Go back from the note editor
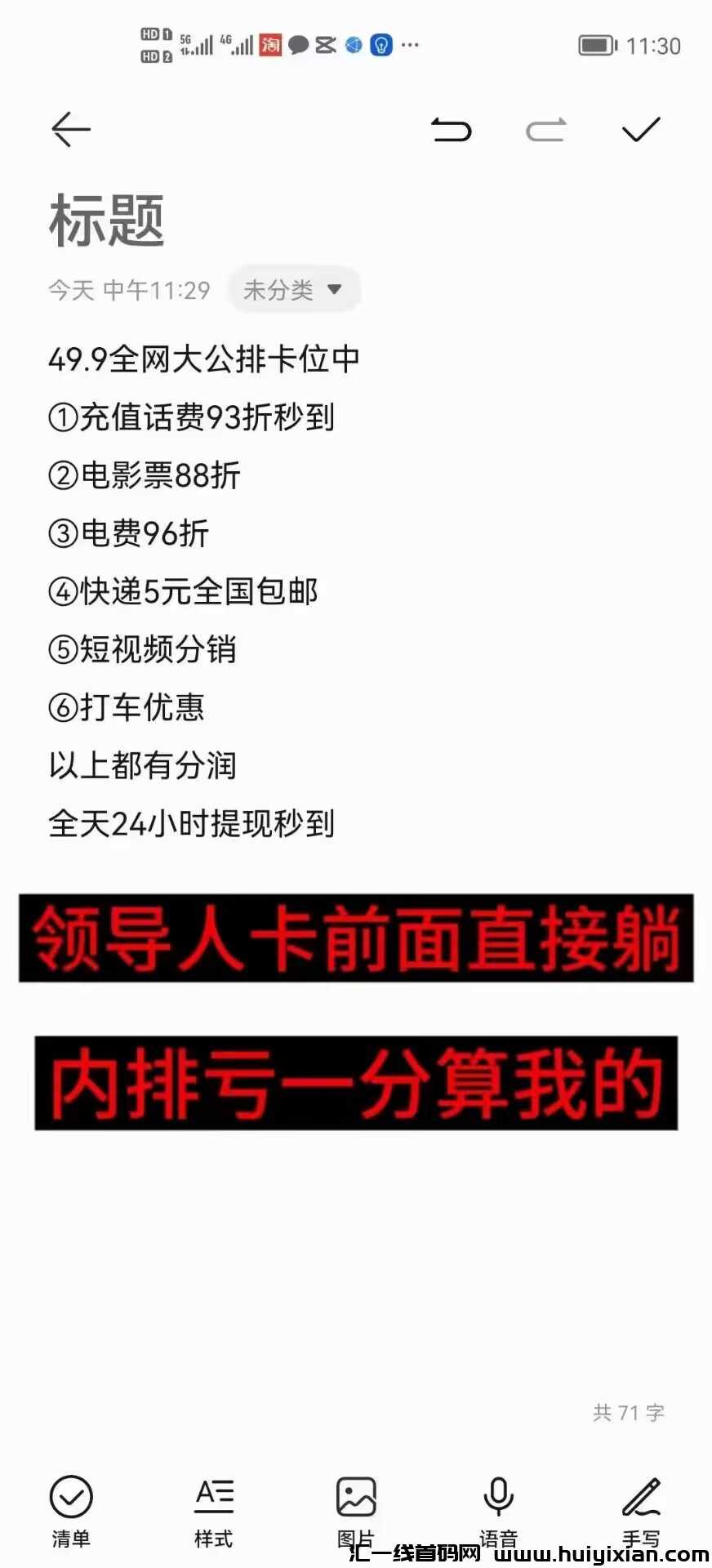 tap(71, 129)
